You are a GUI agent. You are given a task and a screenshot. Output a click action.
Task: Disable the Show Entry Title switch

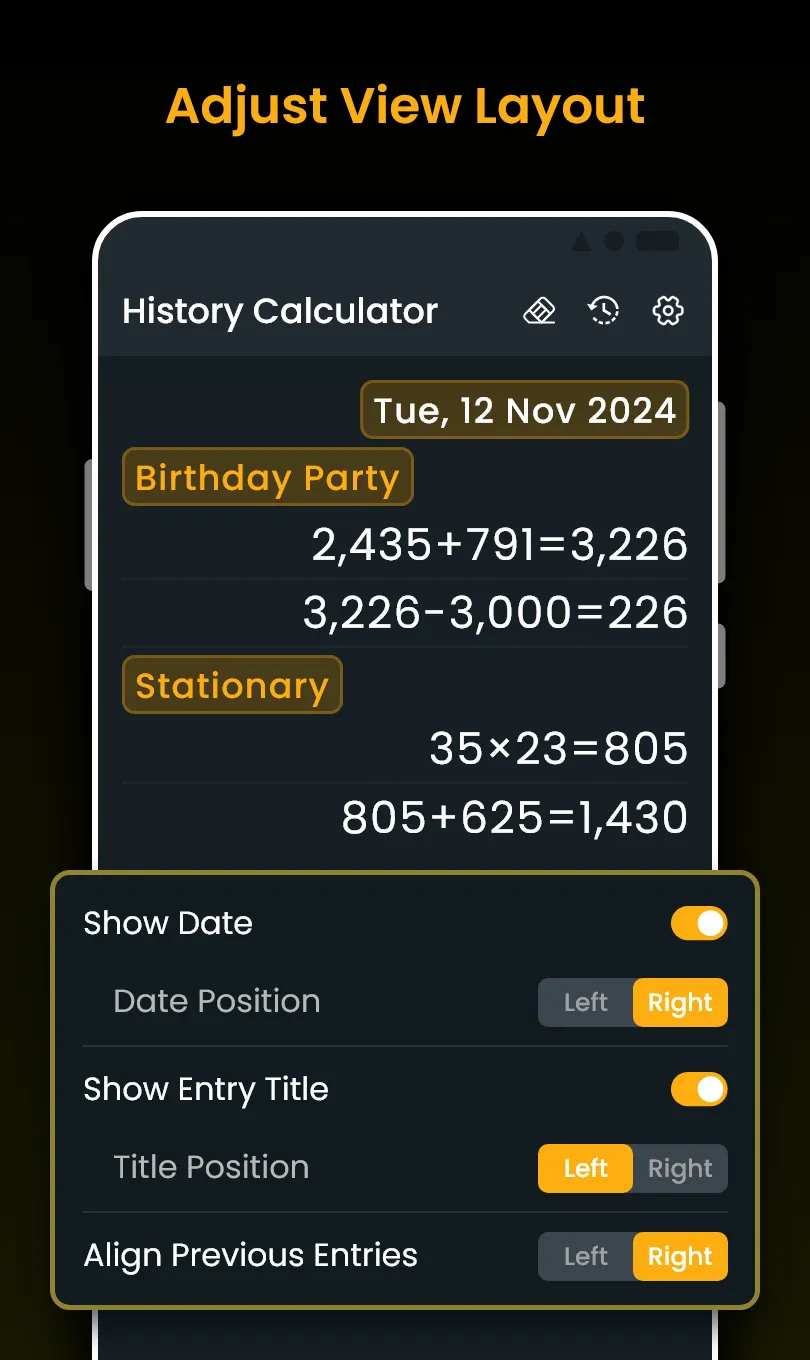pos(698,1089)
